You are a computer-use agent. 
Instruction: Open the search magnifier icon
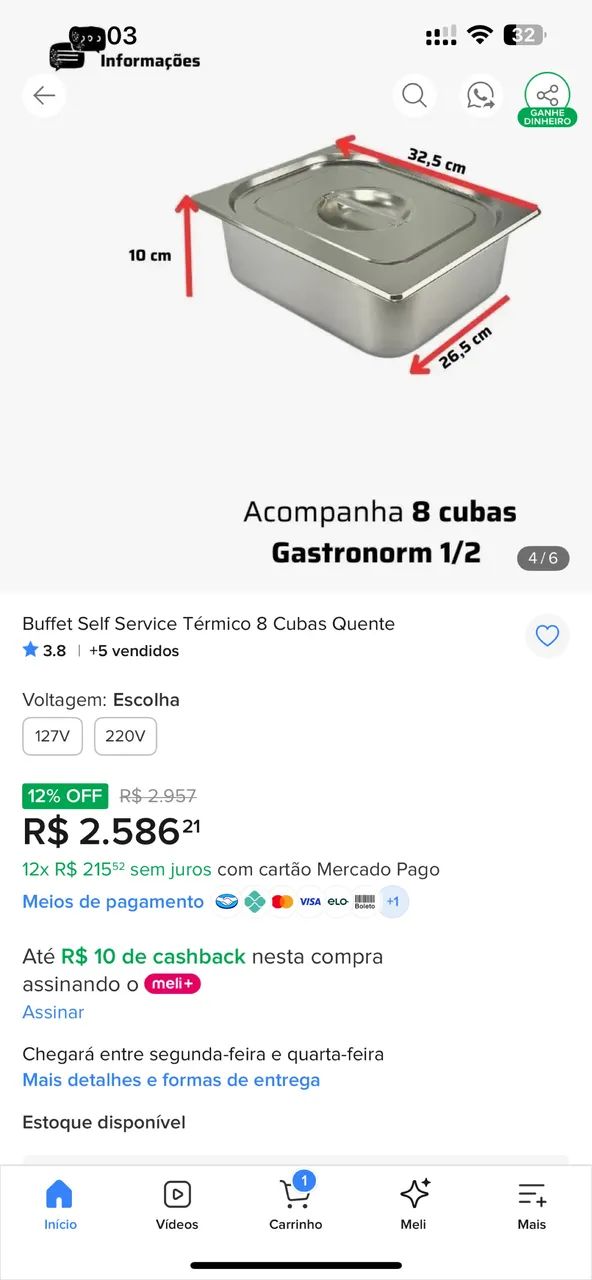tap(414, 96)
